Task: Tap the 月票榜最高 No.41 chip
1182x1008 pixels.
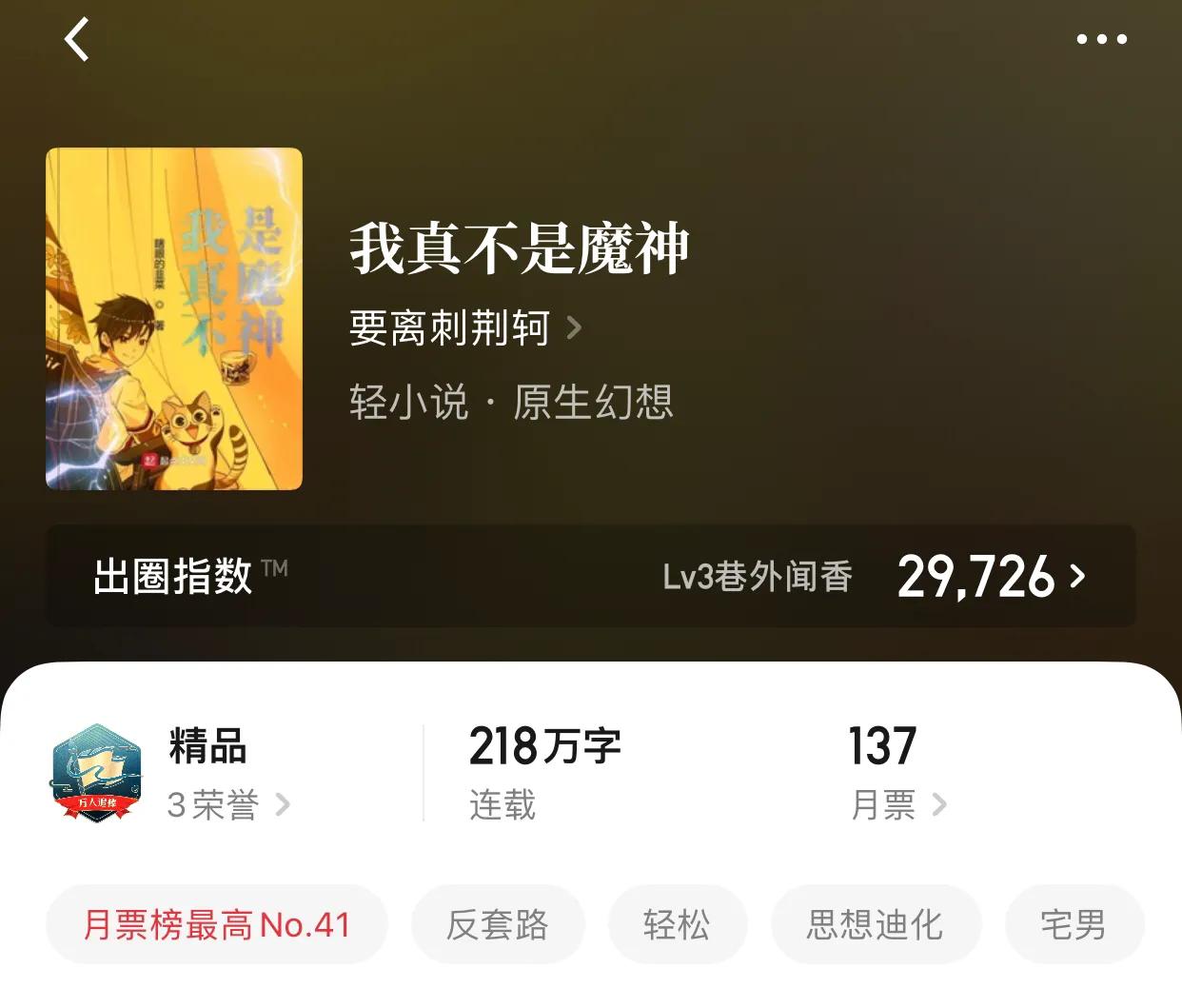Action: [217, 924]
